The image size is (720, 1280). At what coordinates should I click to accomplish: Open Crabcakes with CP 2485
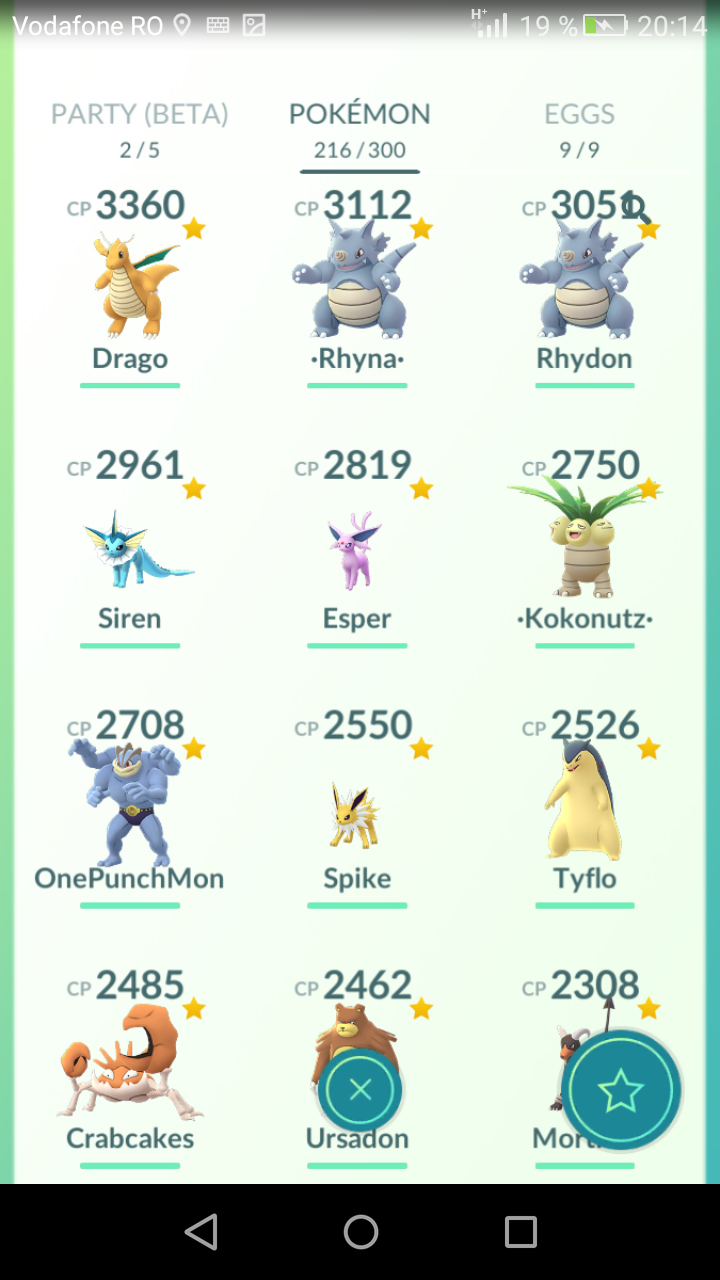(130, 1066)
